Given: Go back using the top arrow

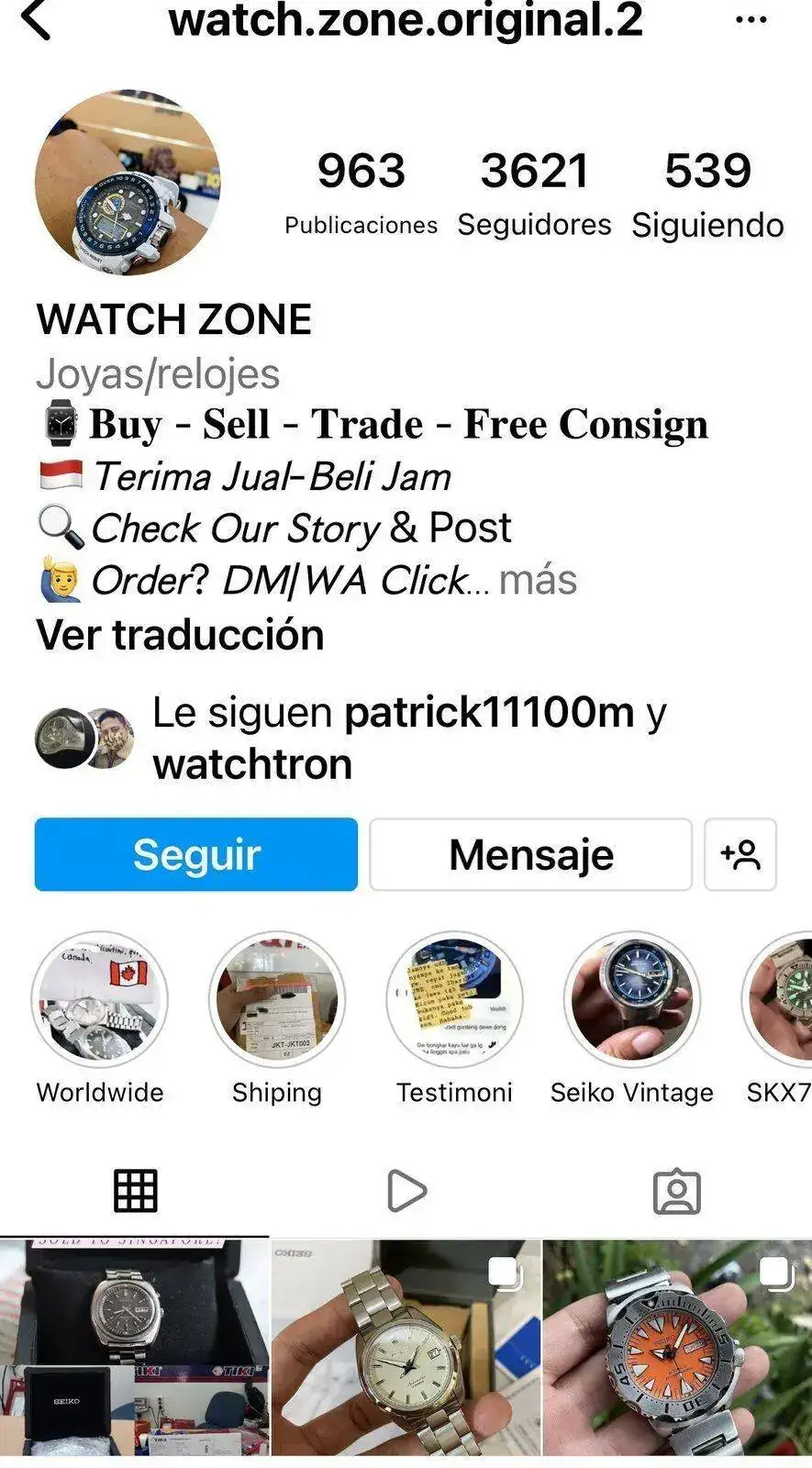Looking at the screenshot, I should [37, 20].
